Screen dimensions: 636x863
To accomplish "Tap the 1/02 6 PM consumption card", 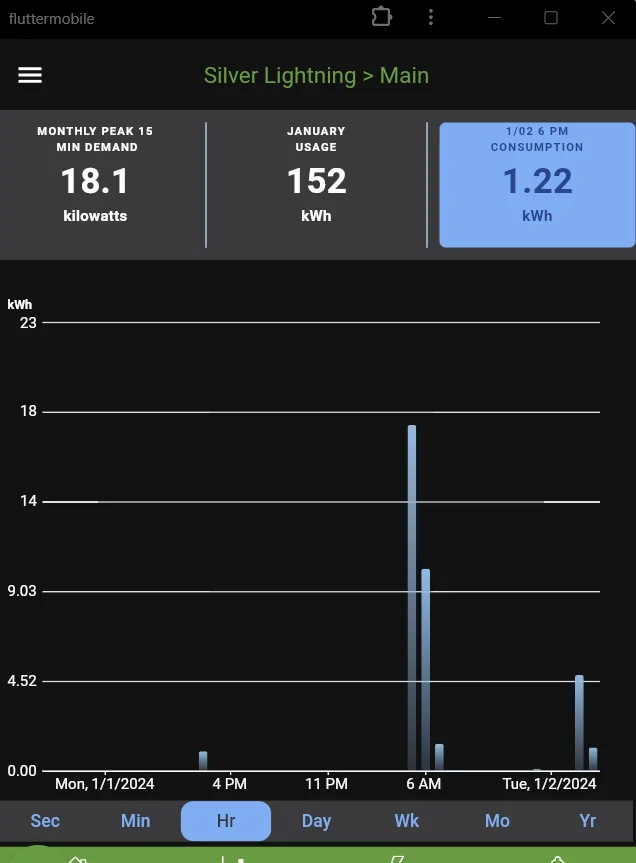I will [x=537, y=185].
